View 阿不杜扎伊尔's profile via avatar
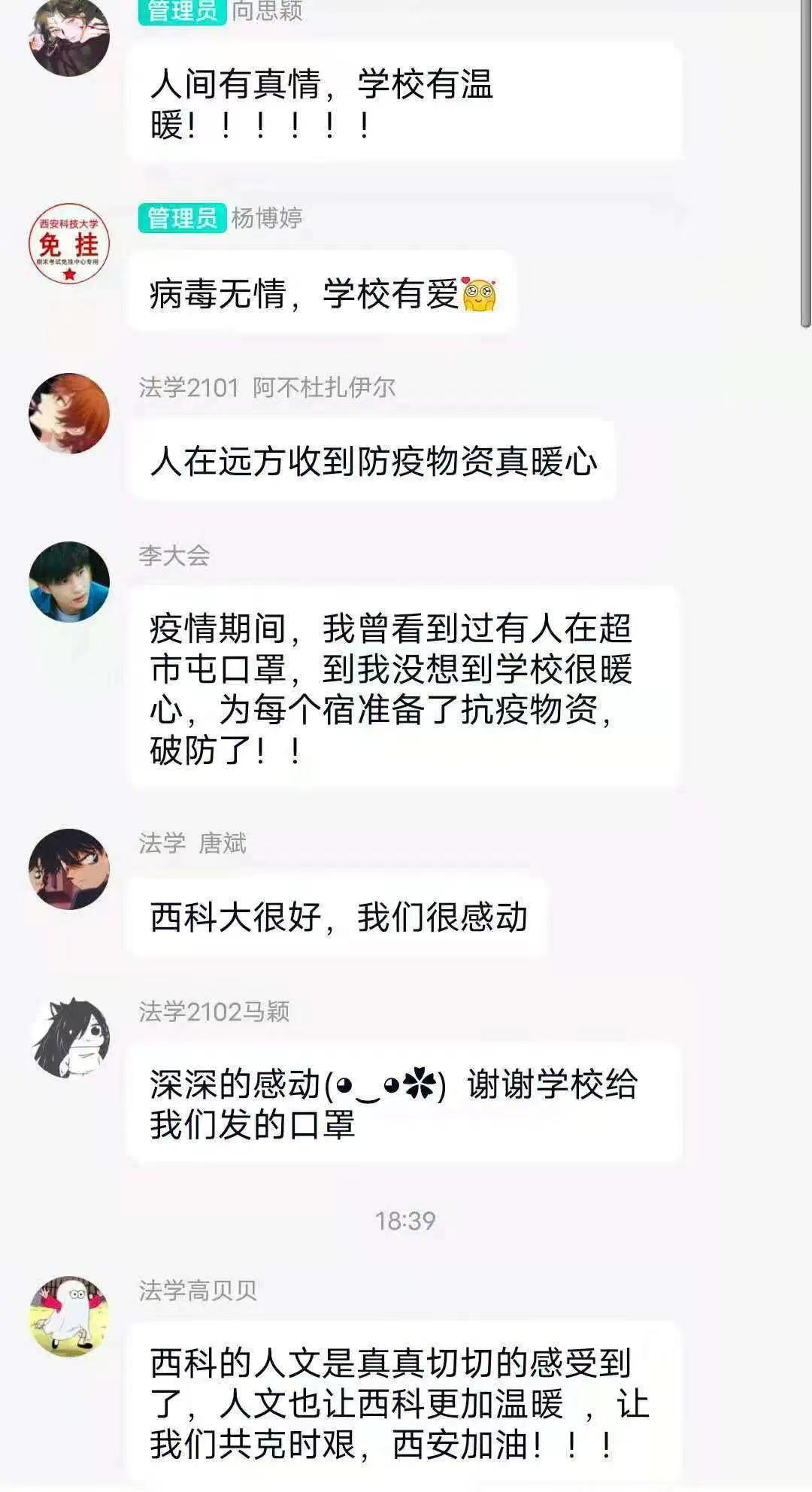 pyautogui.click(x=68, y=413)
